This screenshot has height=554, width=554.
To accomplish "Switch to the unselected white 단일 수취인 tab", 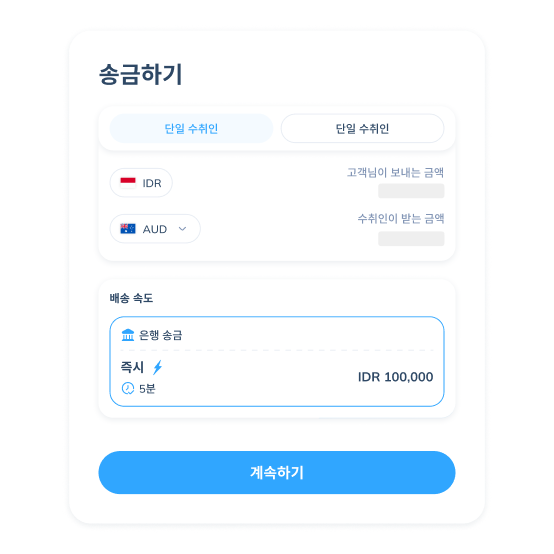I will (x=362, y=129).
